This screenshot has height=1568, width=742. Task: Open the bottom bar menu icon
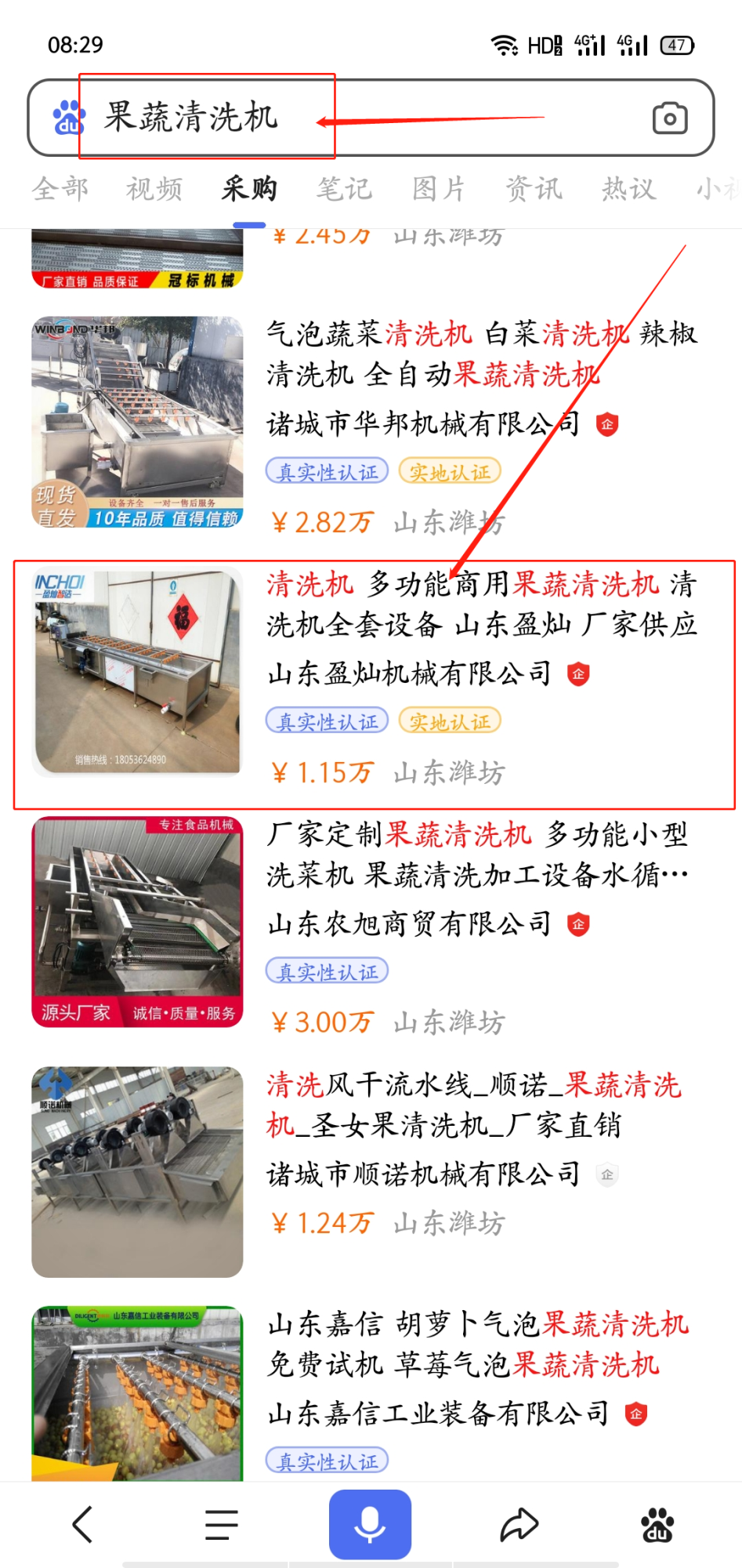tap(222, 1524)
